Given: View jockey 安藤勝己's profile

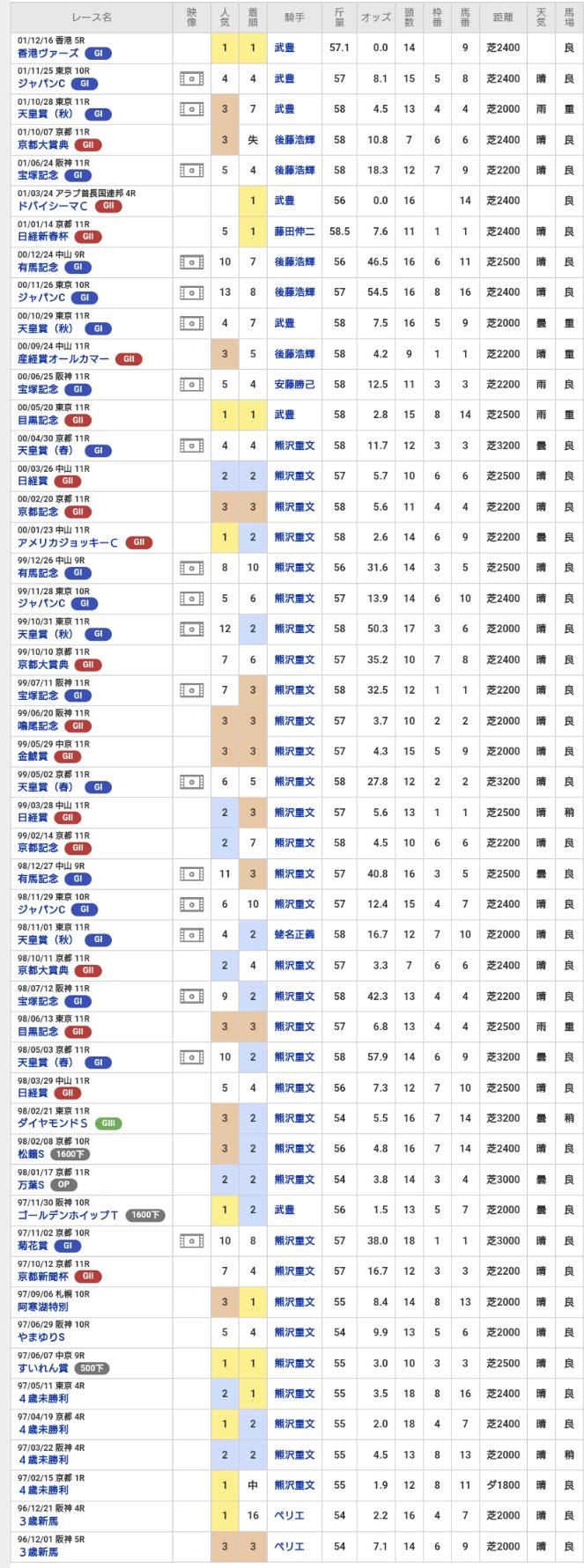Looking at the screenshot, I should [293, 384].
